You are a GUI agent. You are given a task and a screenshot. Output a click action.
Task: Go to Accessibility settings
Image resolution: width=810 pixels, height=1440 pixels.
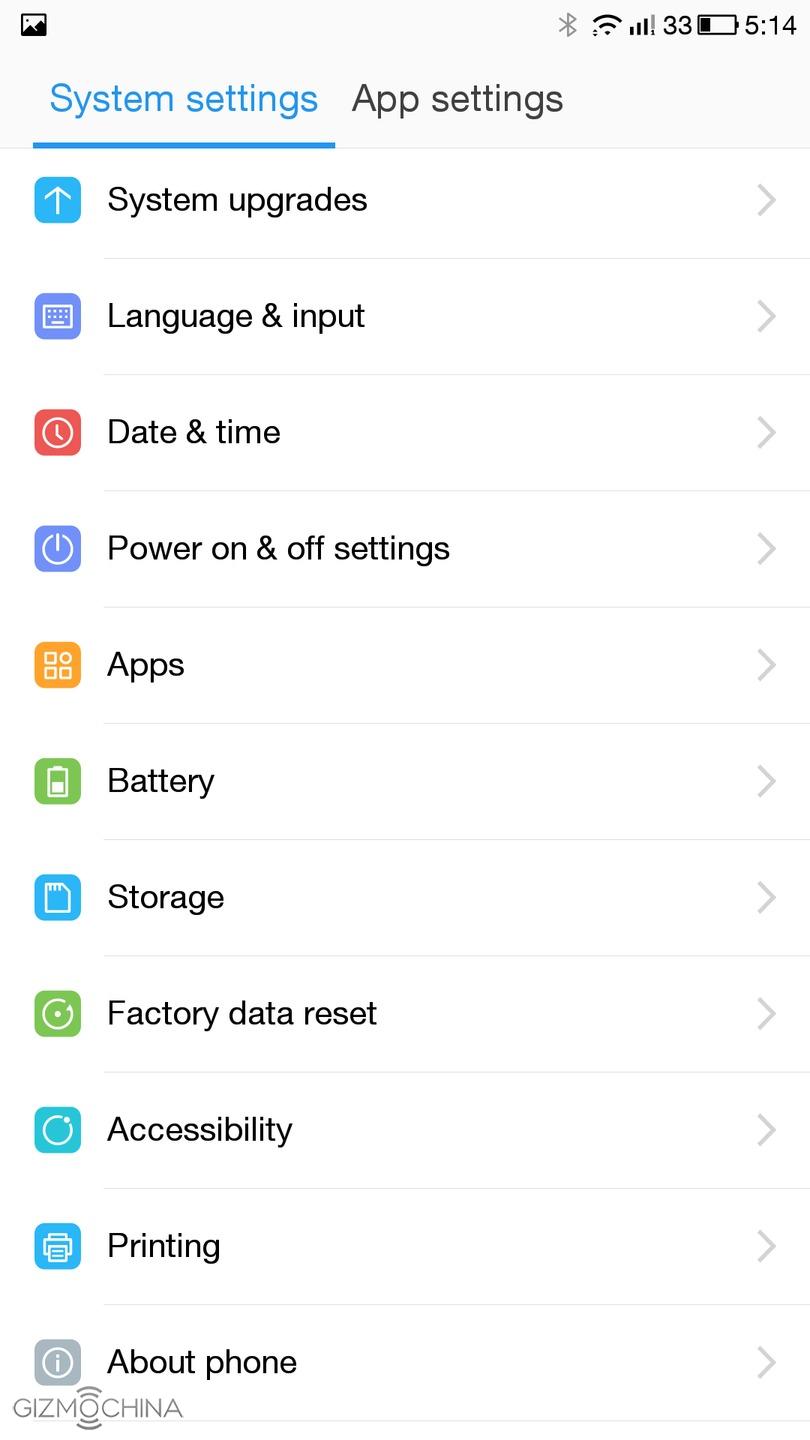(x=405, y=1129)
